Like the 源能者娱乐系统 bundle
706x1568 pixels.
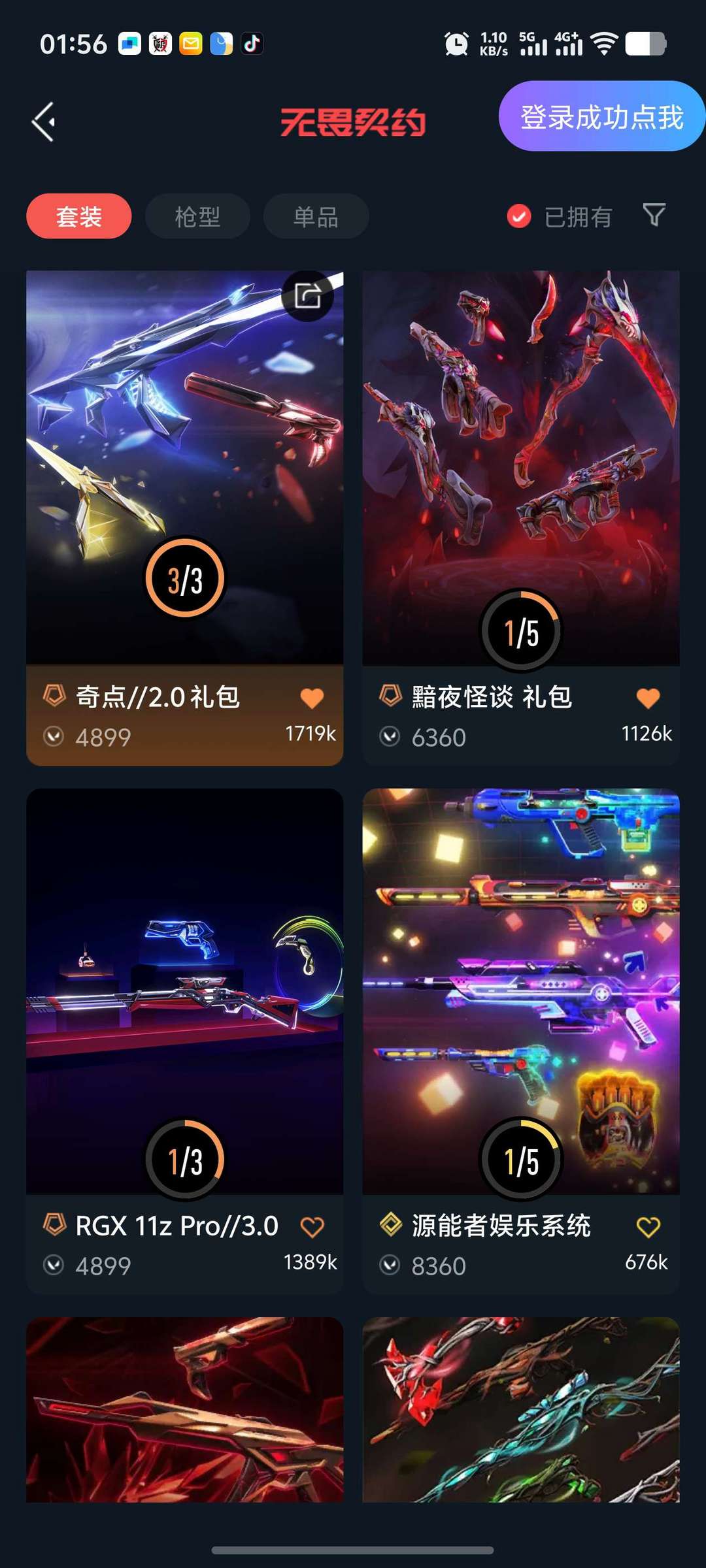(x=648, y=1227)
